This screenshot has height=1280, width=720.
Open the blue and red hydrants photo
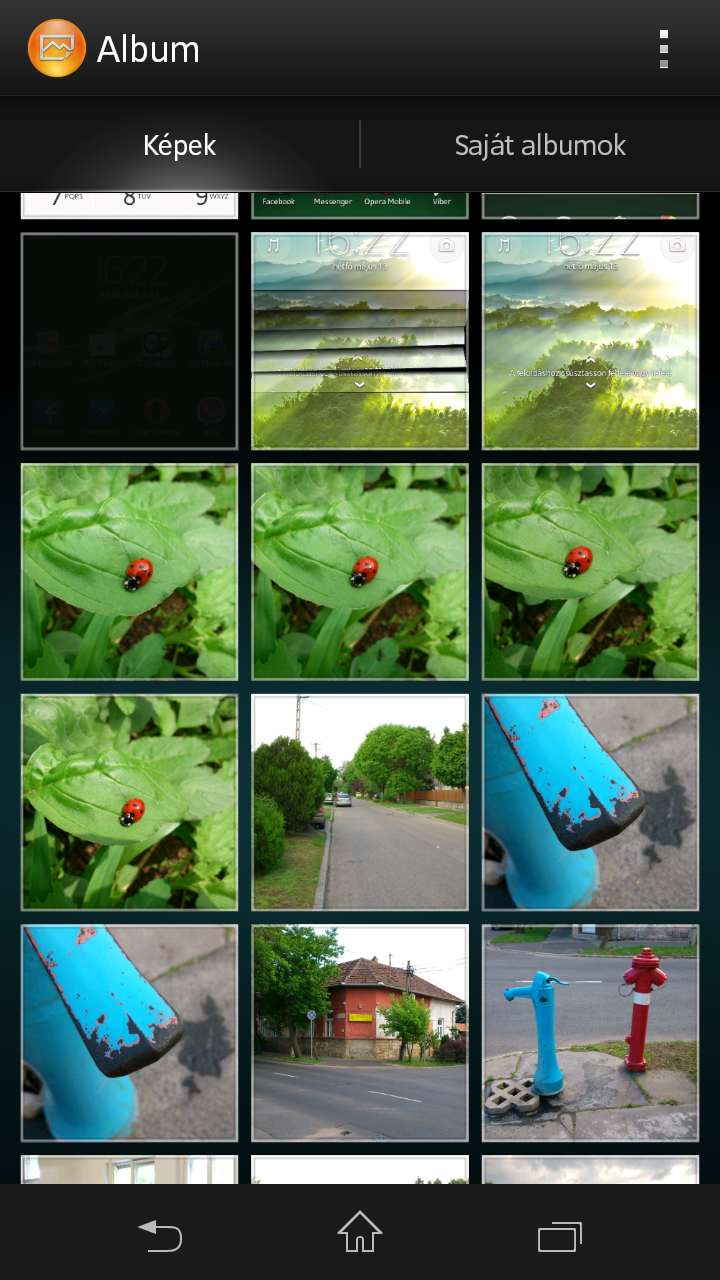[x=590, y=1032]
